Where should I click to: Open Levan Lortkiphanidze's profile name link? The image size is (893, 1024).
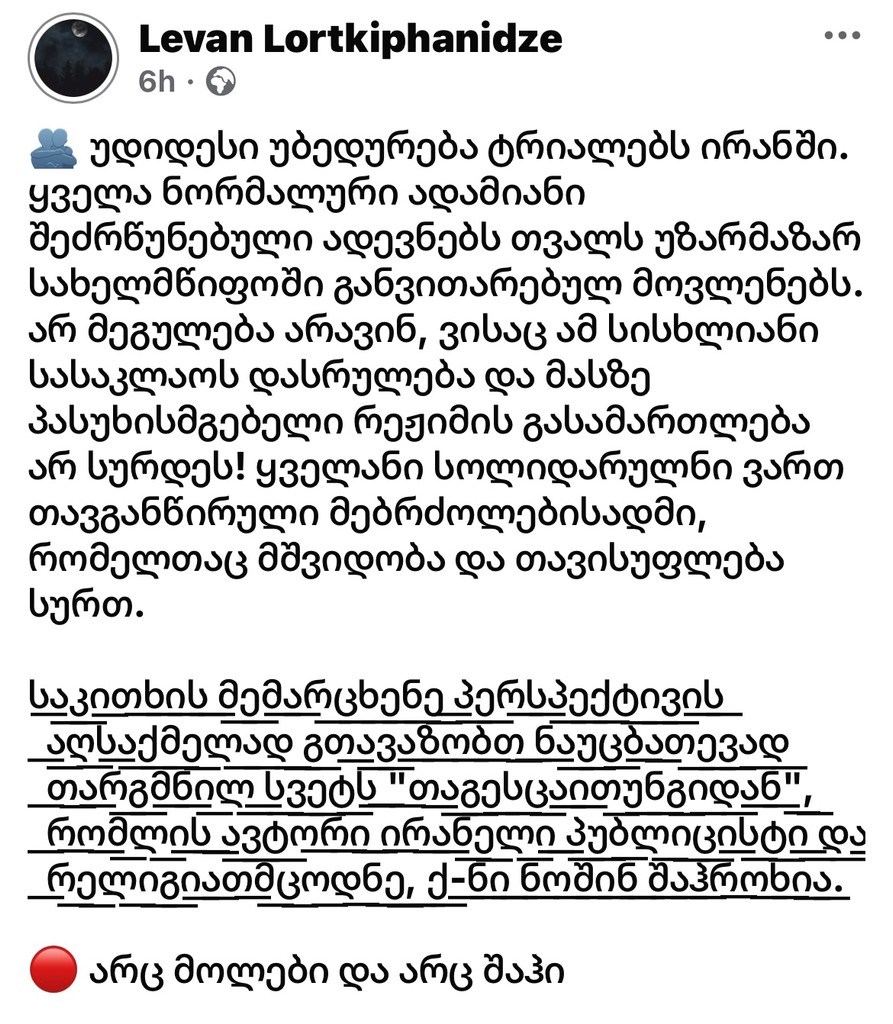tap(349, 38)
